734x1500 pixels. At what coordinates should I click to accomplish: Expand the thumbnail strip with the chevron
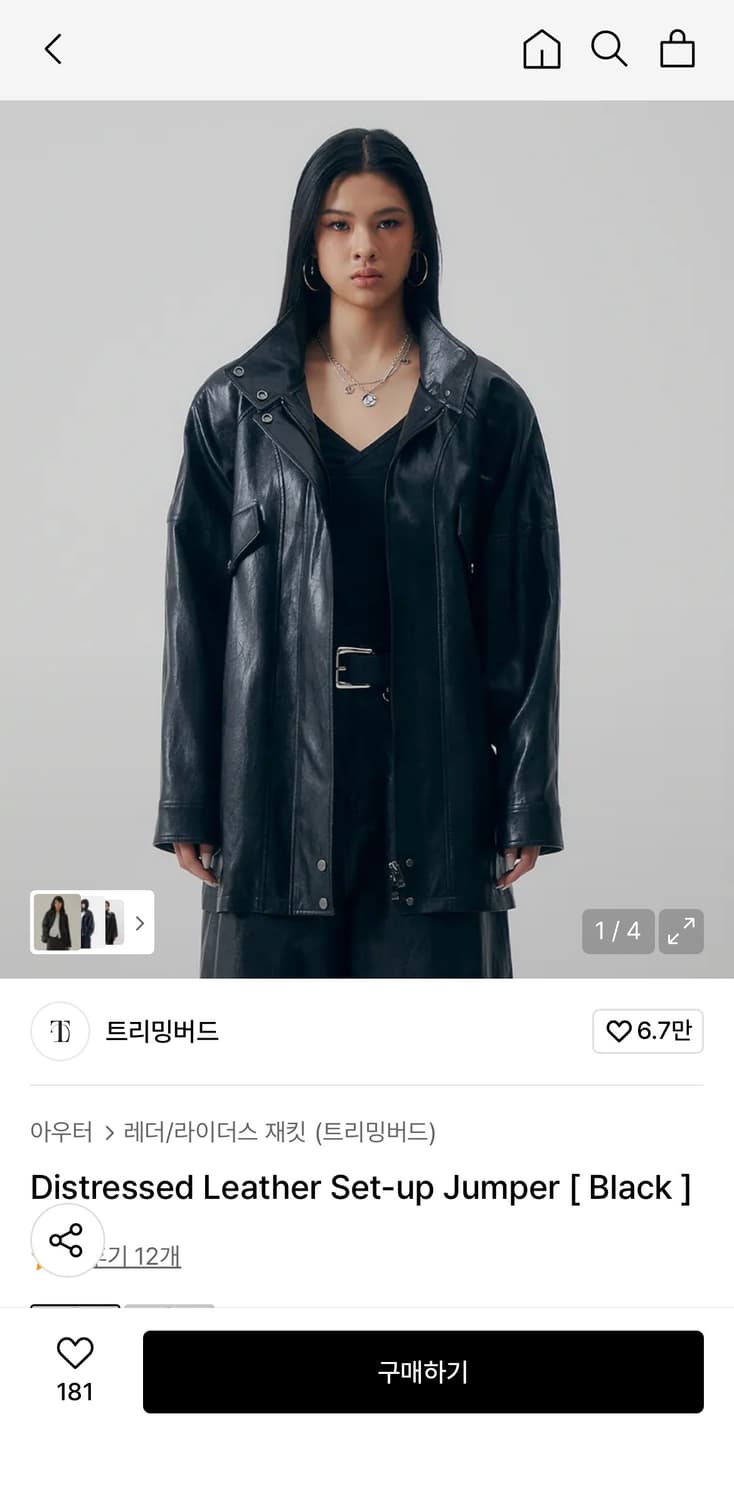(x=140, y=923)
